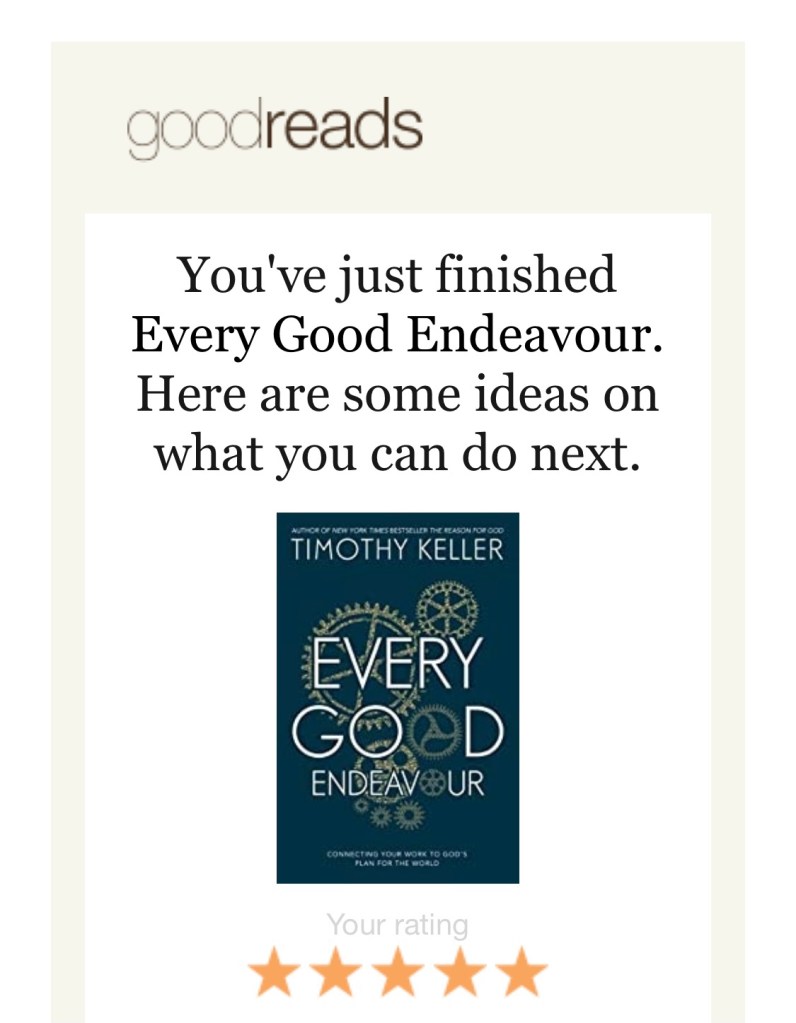Open the Every Good Endeavour book cover
The height and width of the screenshot is (1023, 796).
397,697
